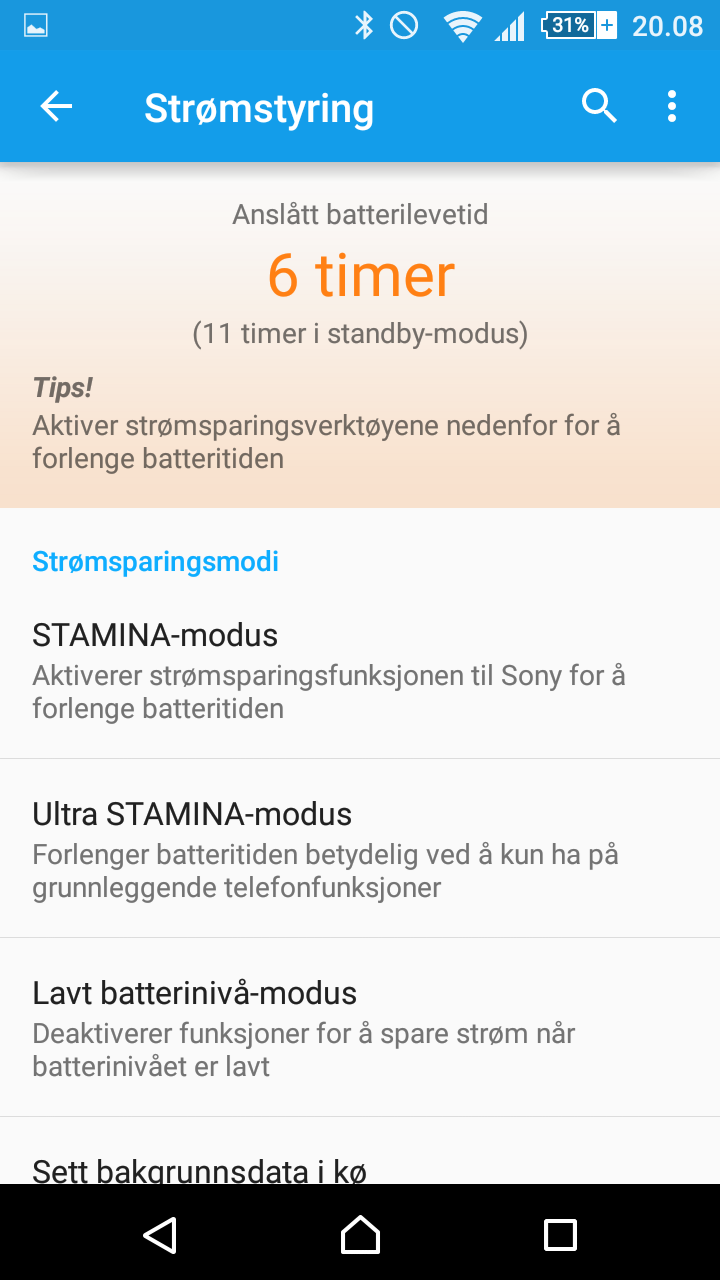Open Sett bakgrunnsdata i kø

[360, 1152]
